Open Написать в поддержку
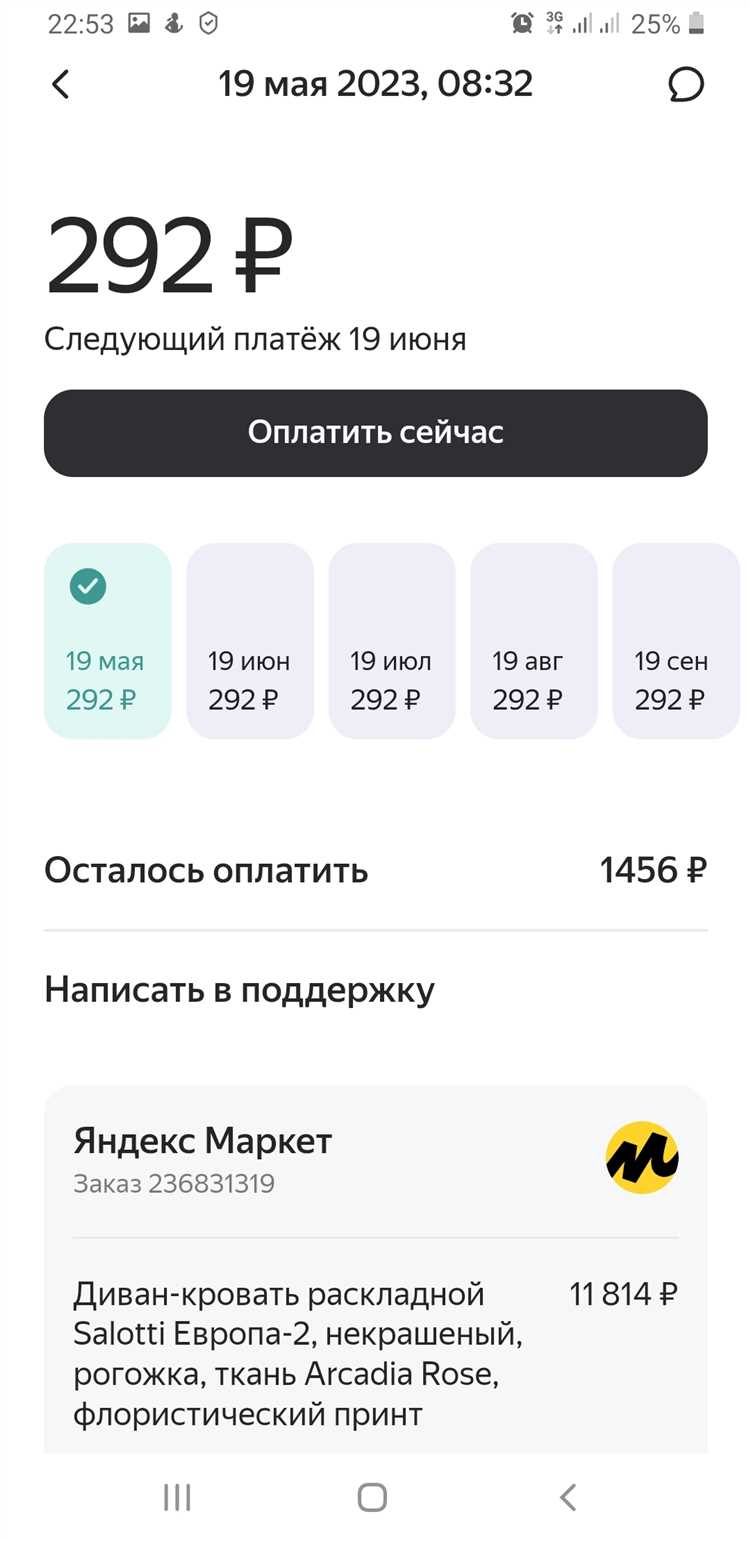The height and width of the screenshot is (1541, 750). 239,990
